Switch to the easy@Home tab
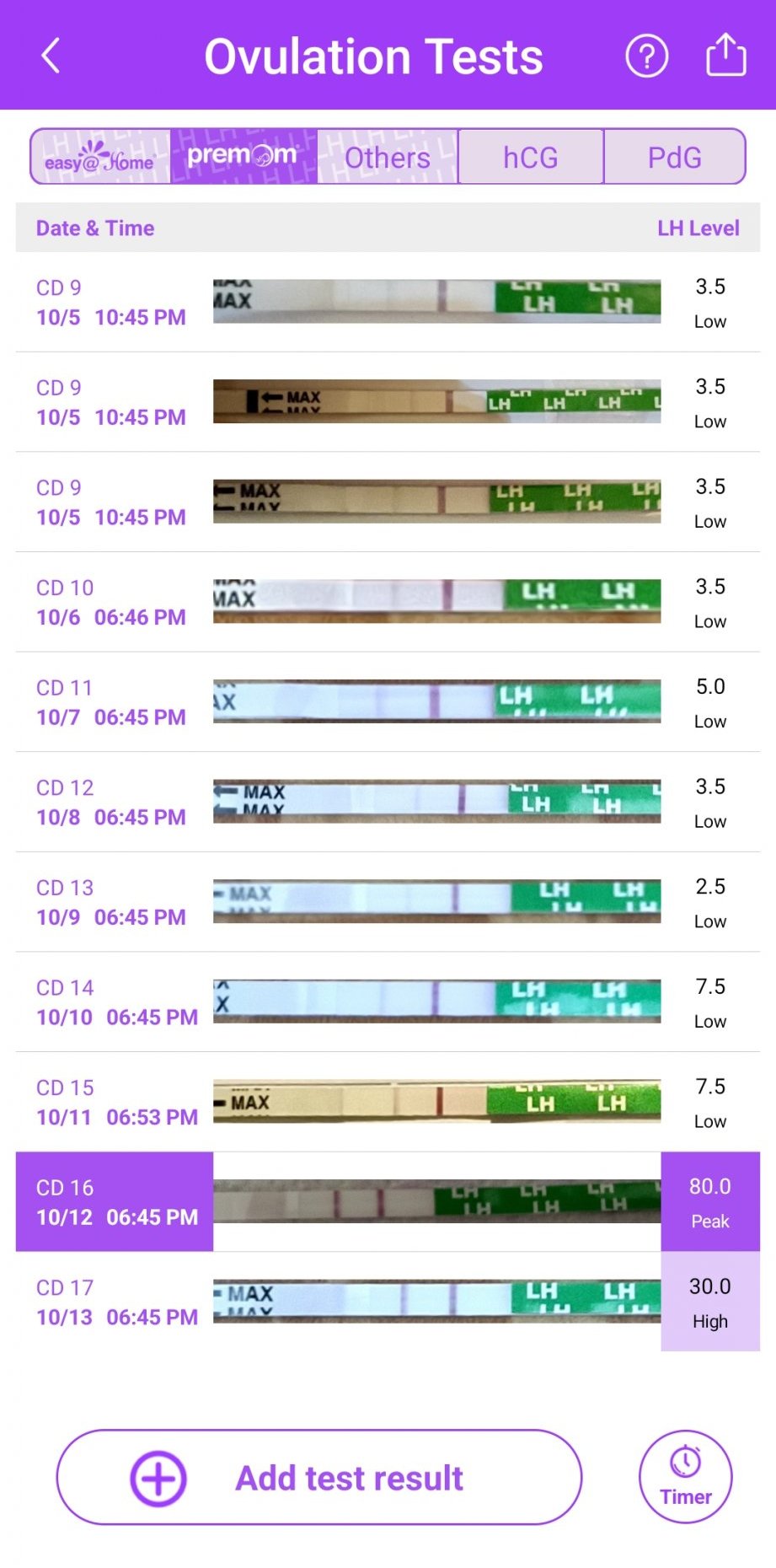Screen dimensions: 776x1568 [x=100, y=157]
